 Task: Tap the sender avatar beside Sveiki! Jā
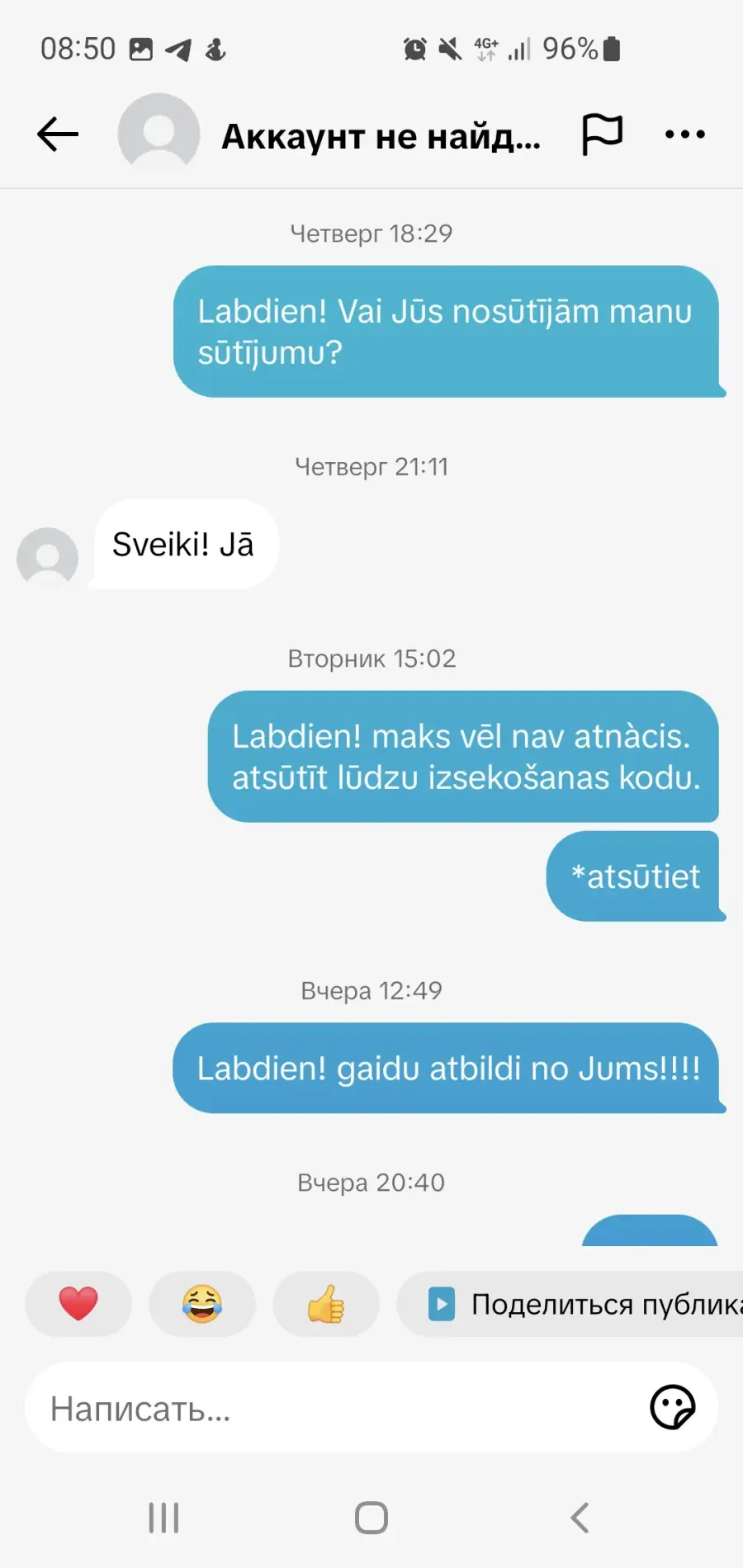[x=47, y=557]
